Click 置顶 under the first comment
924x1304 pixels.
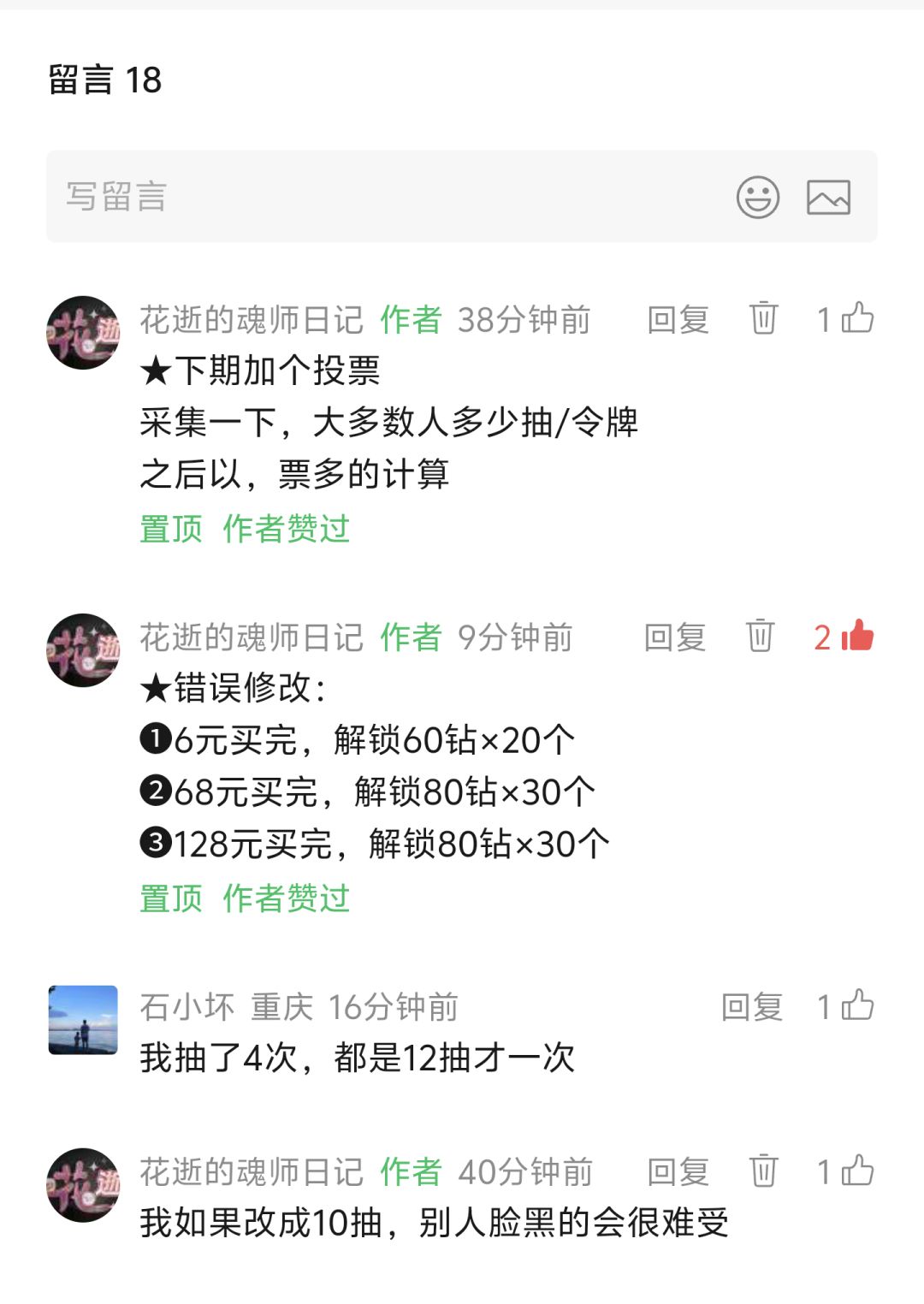(x=169, y=530)
